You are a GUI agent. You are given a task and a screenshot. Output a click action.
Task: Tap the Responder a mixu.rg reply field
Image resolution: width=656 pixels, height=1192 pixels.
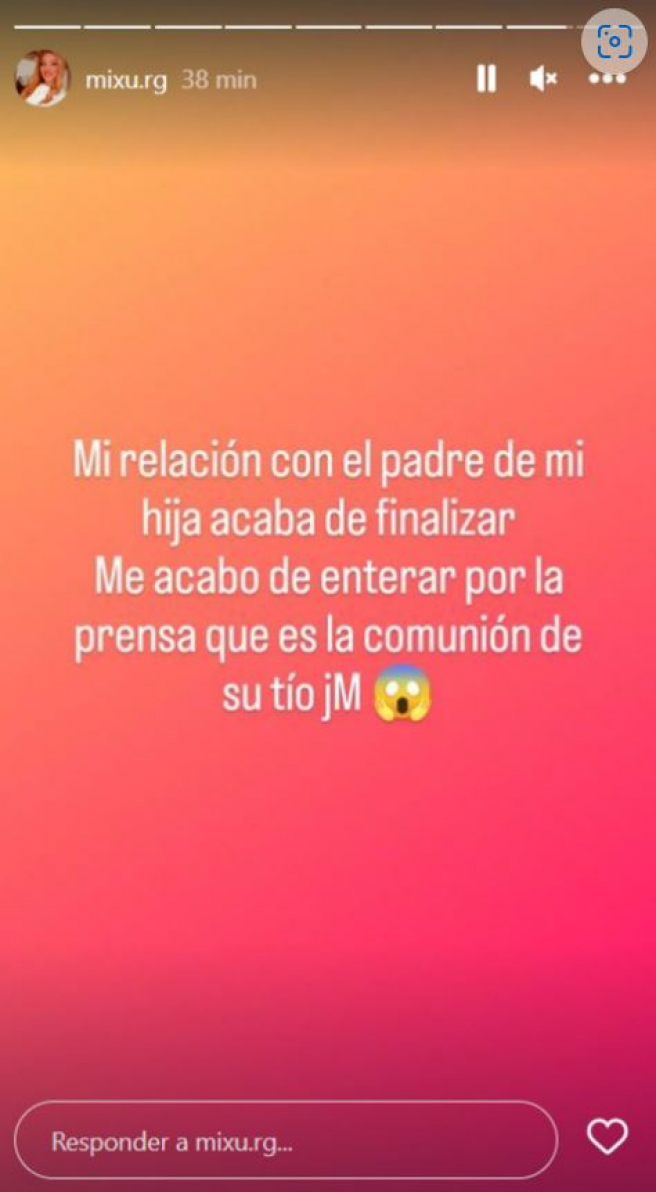tap(285, 1141)
